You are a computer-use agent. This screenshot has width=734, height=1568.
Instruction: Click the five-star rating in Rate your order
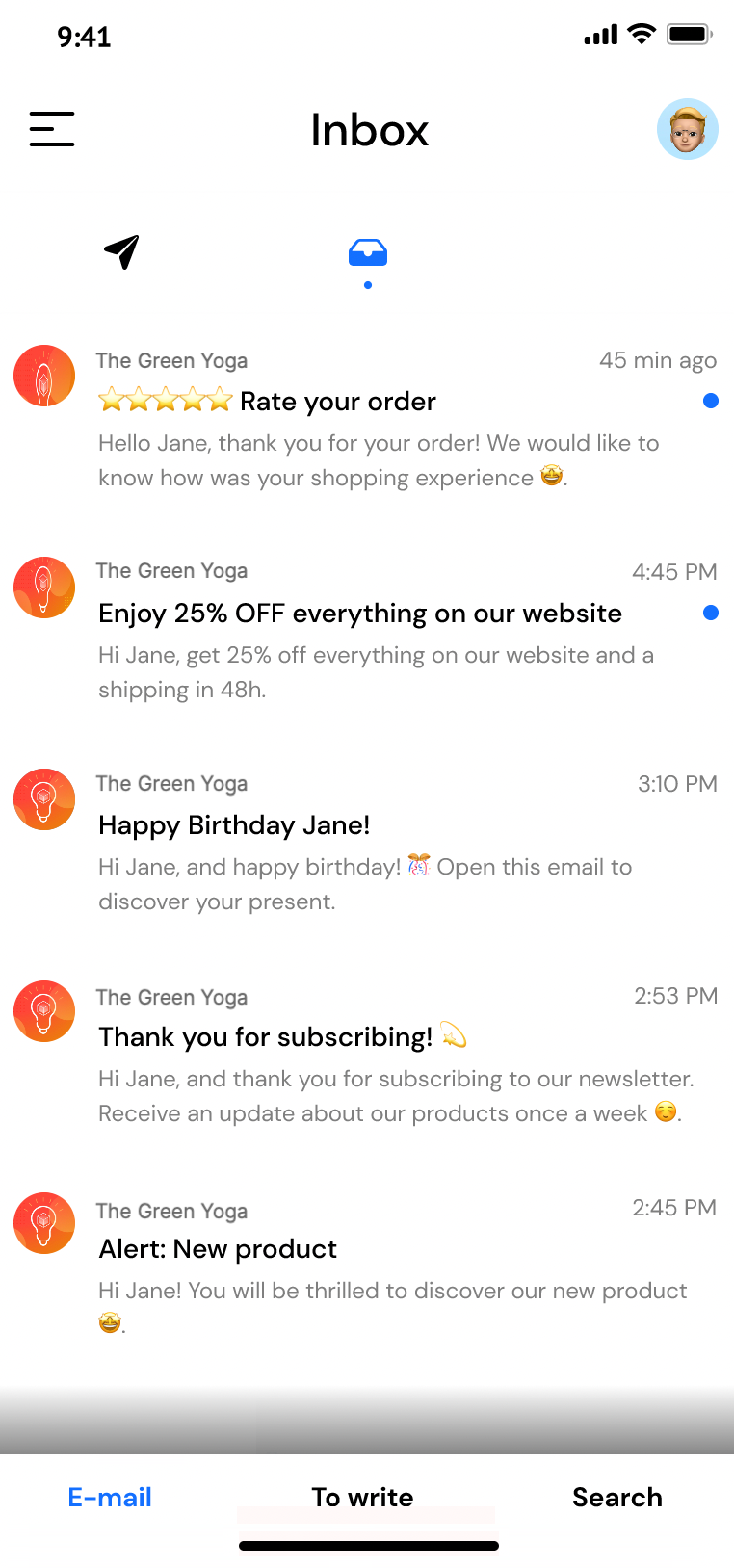[165, 399]
